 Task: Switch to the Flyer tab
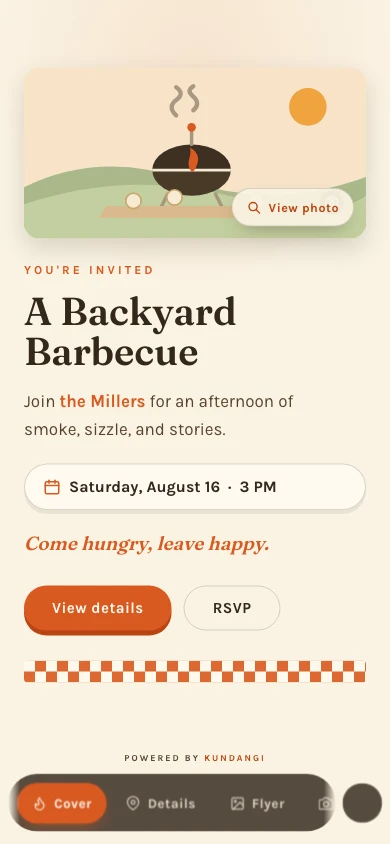(x=258, y=804)
